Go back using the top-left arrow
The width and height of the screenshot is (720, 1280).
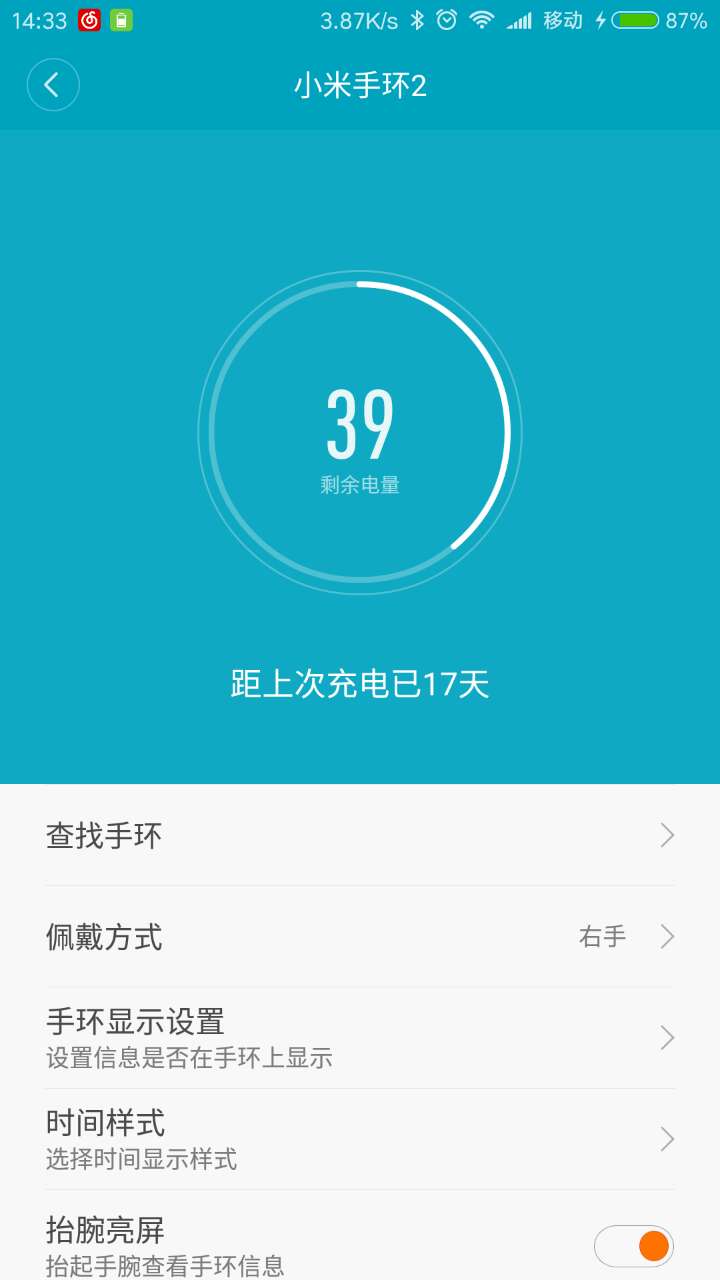pos(53,85)
